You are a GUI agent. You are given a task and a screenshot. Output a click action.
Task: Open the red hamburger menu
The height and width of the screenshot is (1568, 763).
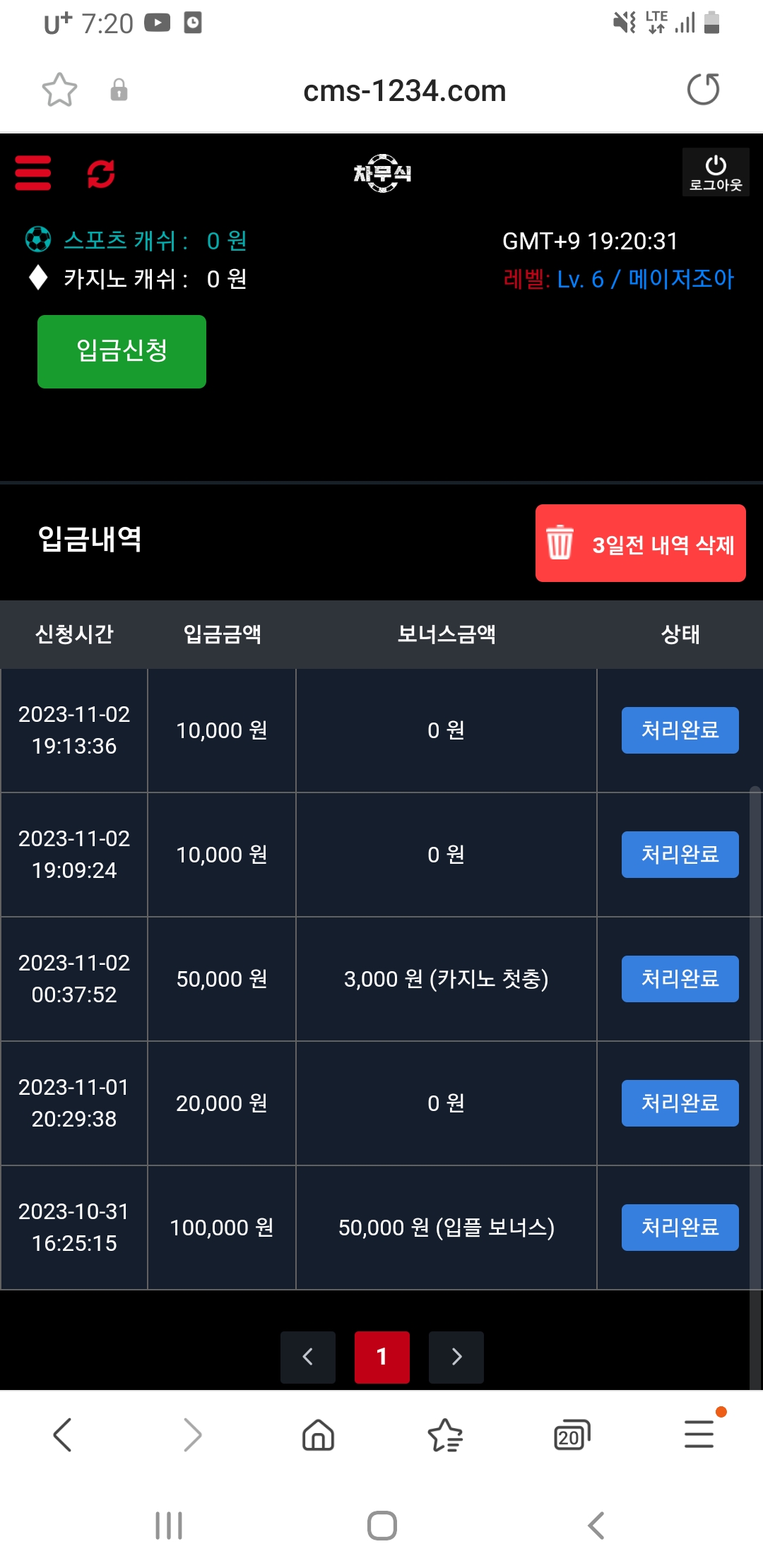(32, 173)
